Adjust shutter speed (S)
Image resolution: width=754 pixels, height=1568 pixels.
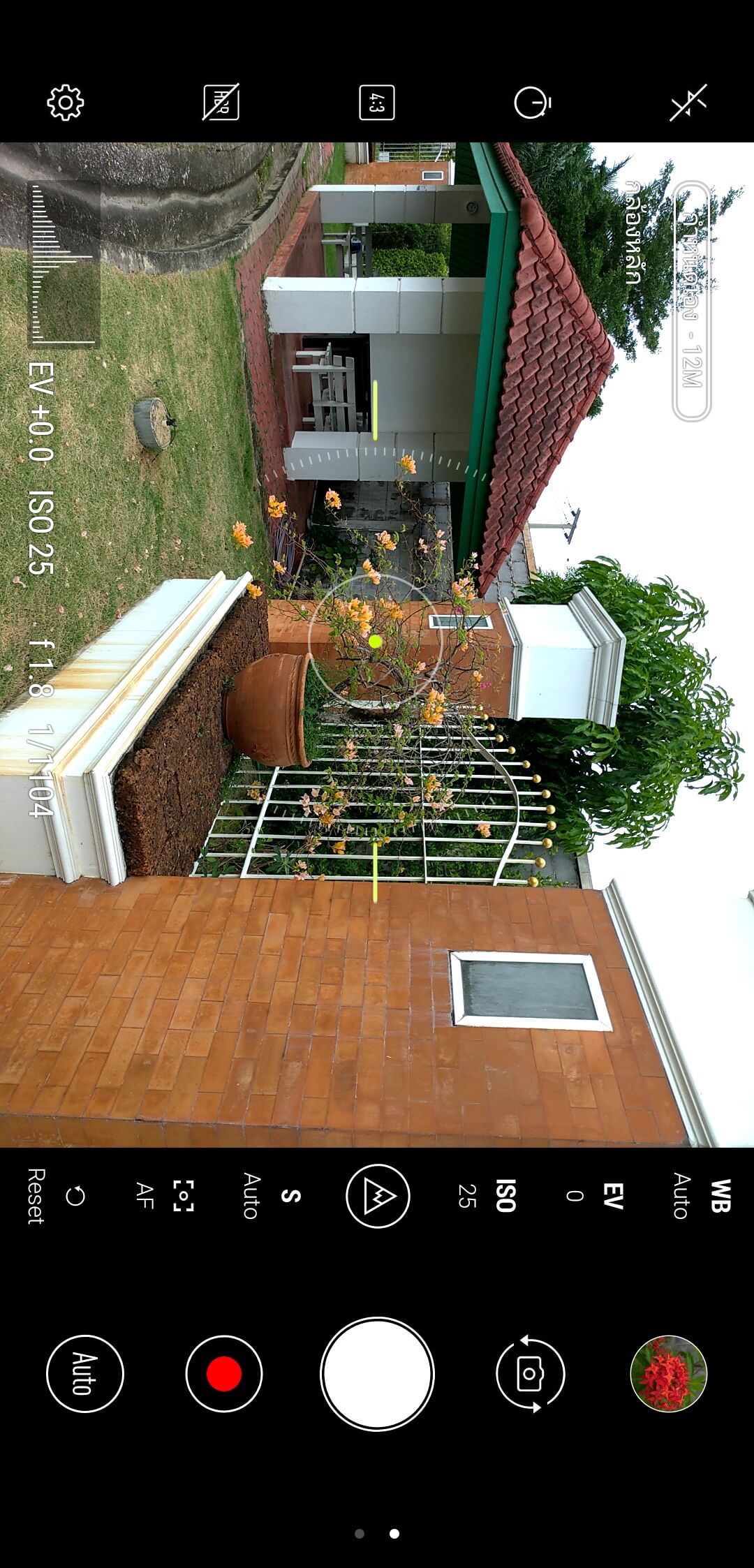pos(272,1196)
